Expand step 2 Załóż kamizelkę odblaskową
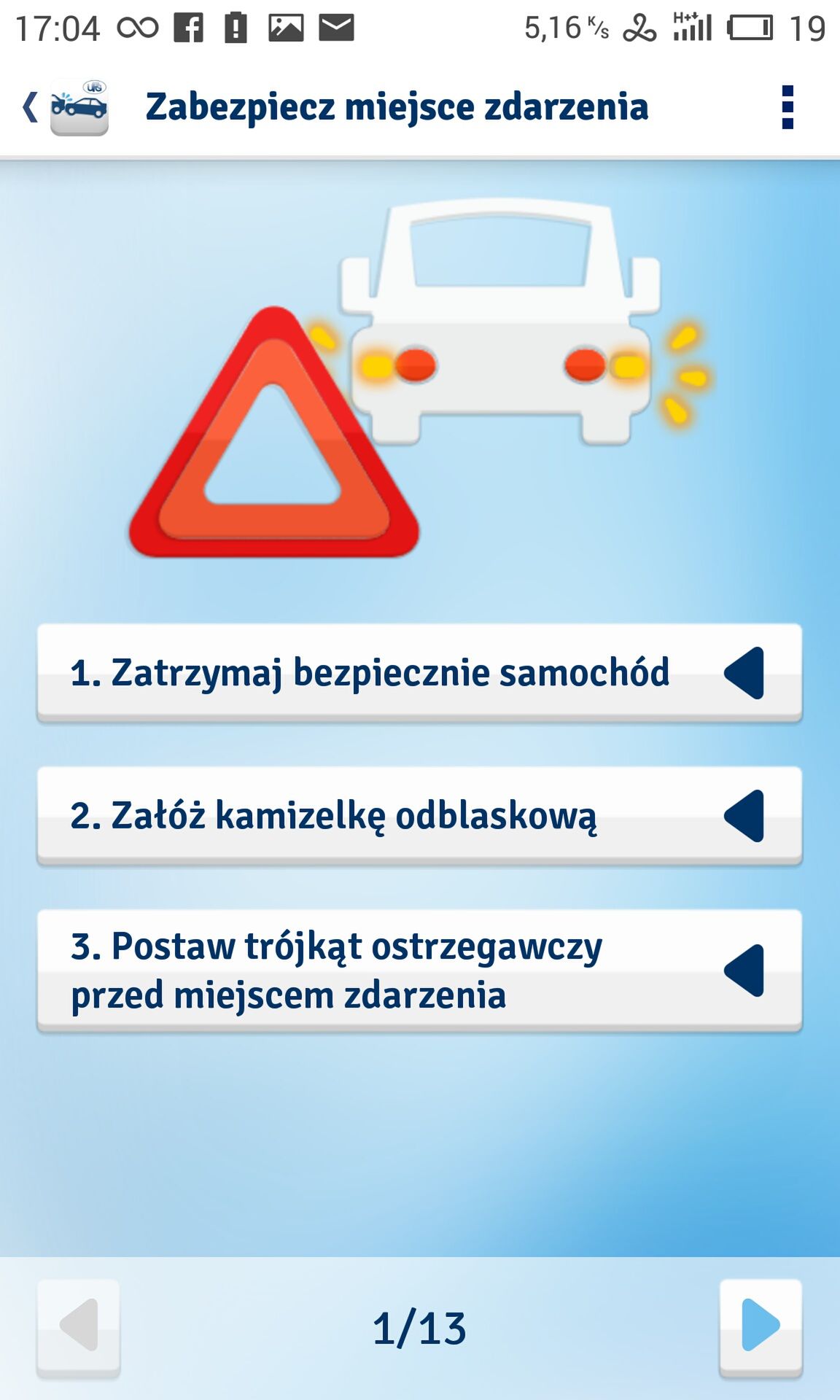The height and width of the screenshot is (1400, 840). 419,815
